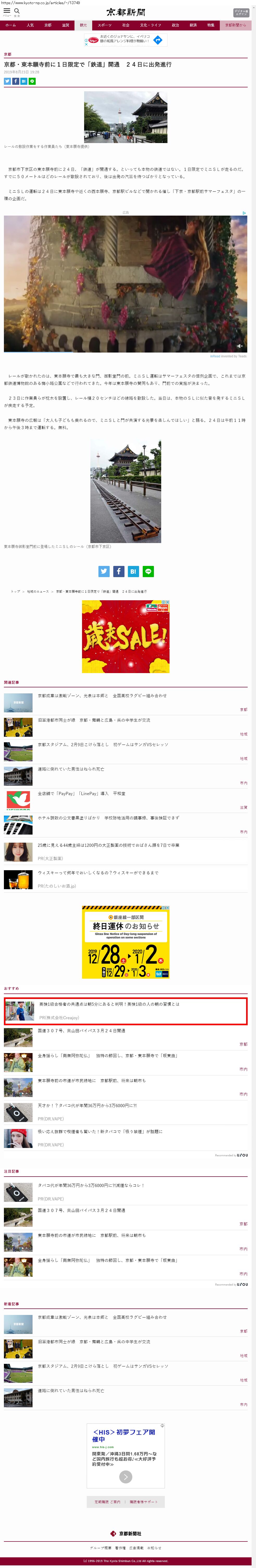Screen dimensions: 256x1568
Task: Switch to the 政治 tab
Action: (176, 25)
